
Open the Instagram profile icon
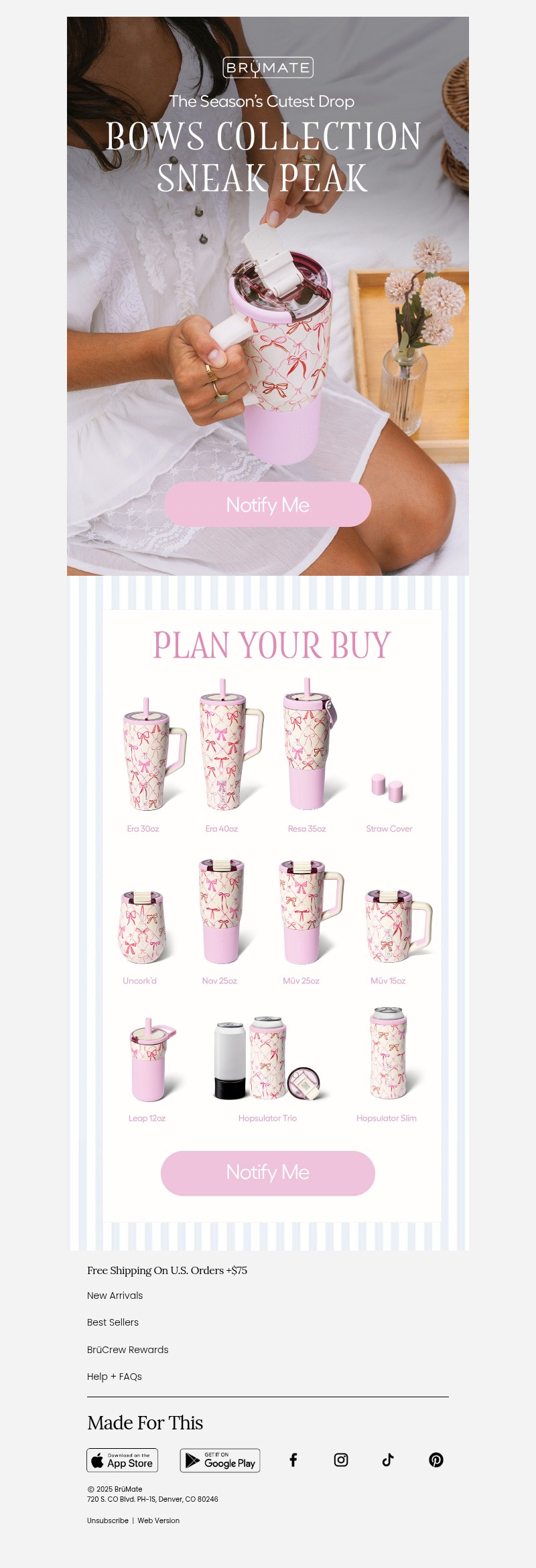point(341,1460)
